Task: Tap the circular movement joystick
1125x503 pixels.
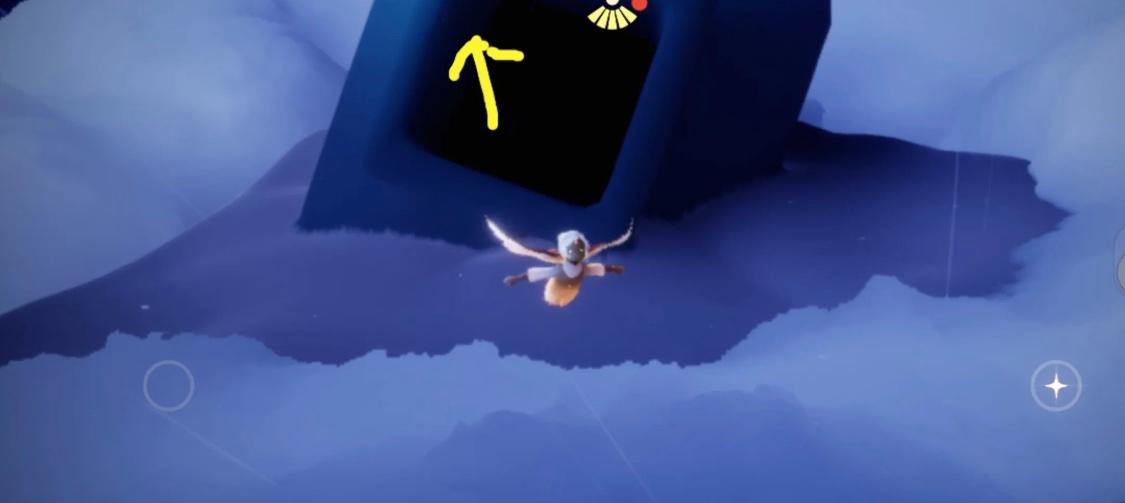Action: [168, 386]
